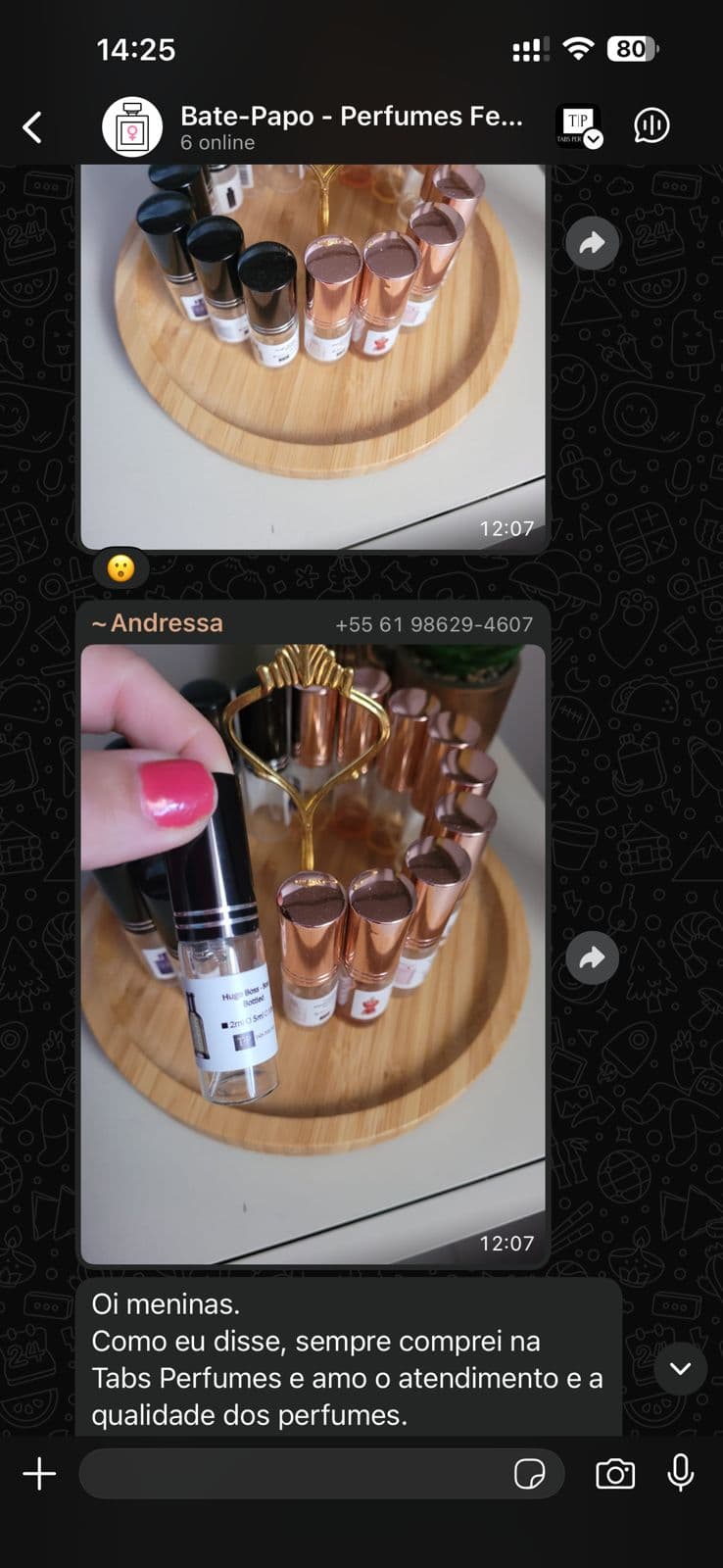Forward Andressa's Hugo Boss photo
Image resolution: width=723 pixels, height=1568 pixels.
592,957
